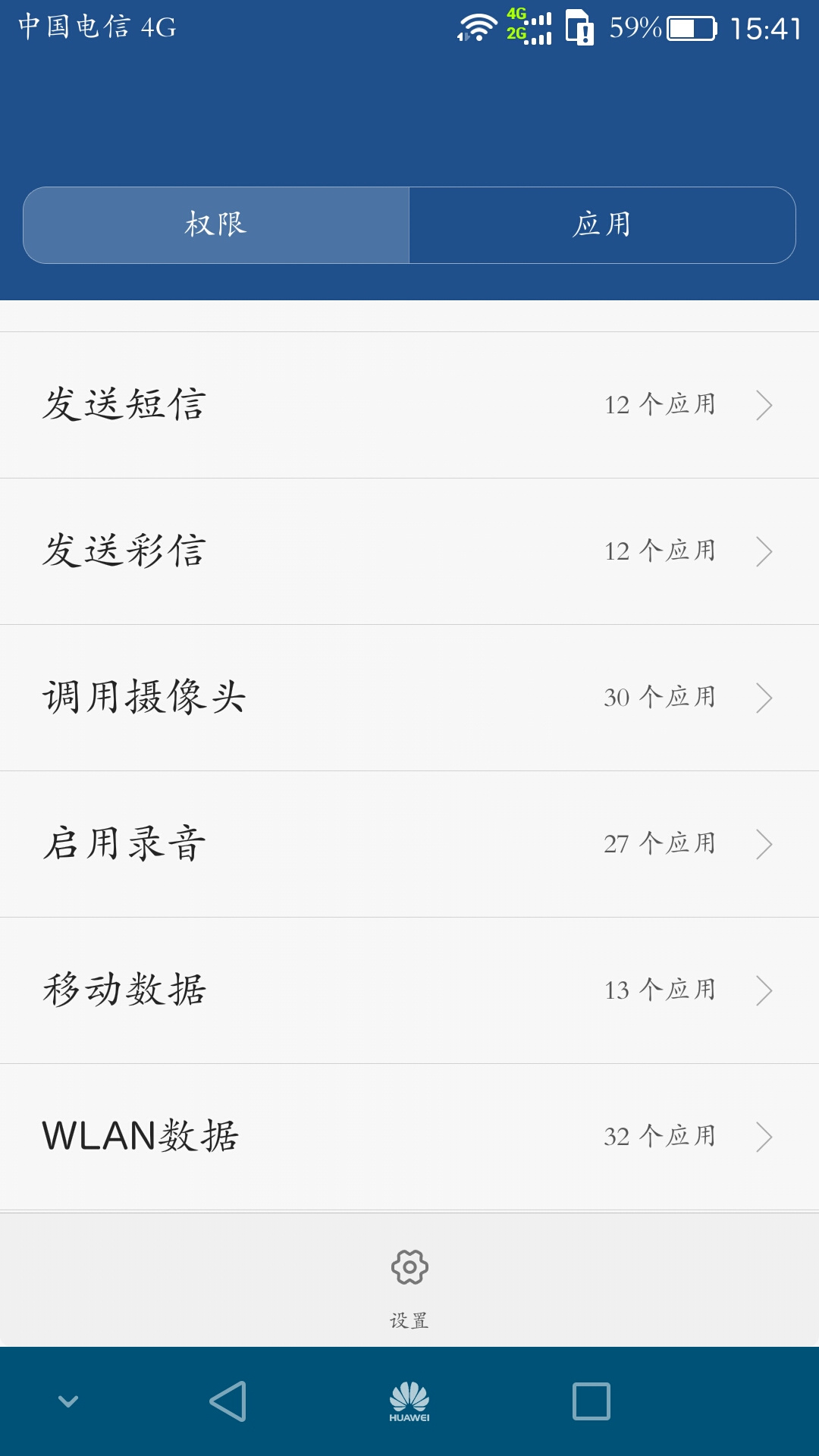The width and height of the screenshot is (819, 1456).
Task: Open 发送彩信 permission list
Action: (x=409, y=551)
